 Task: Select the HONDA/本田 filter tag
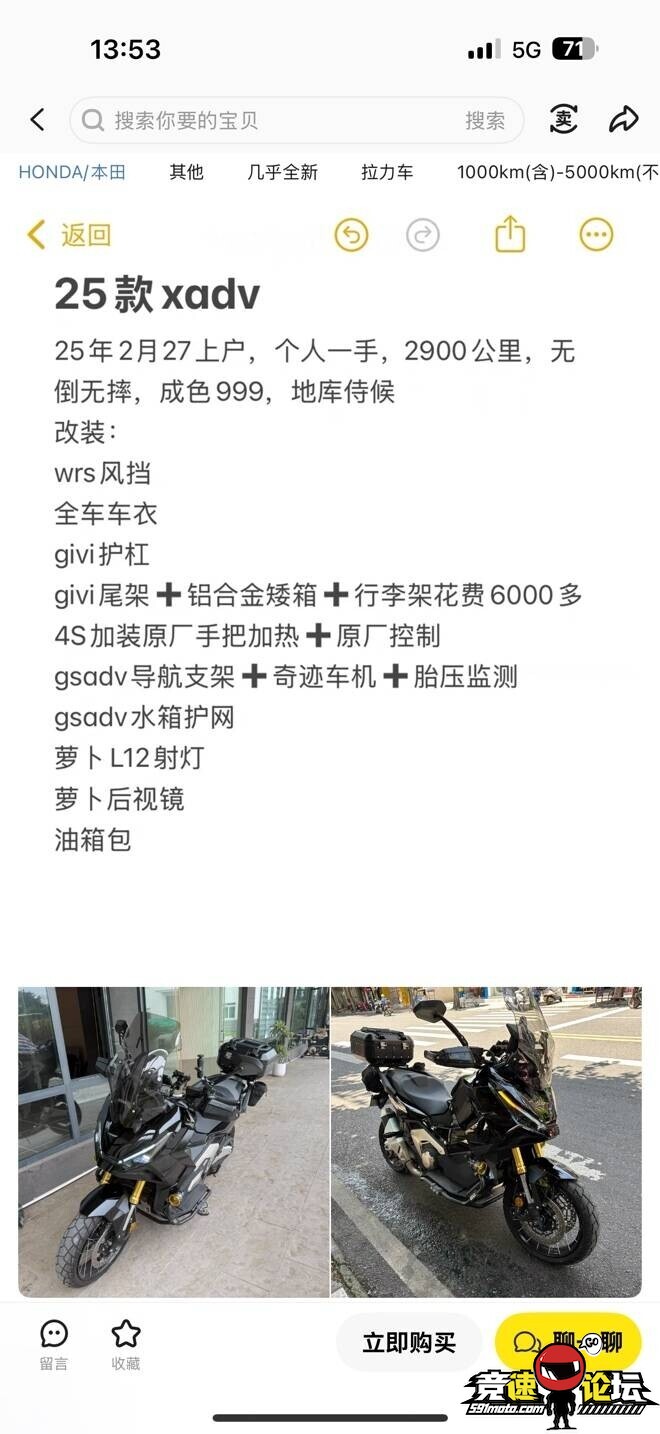click(72, 172)
